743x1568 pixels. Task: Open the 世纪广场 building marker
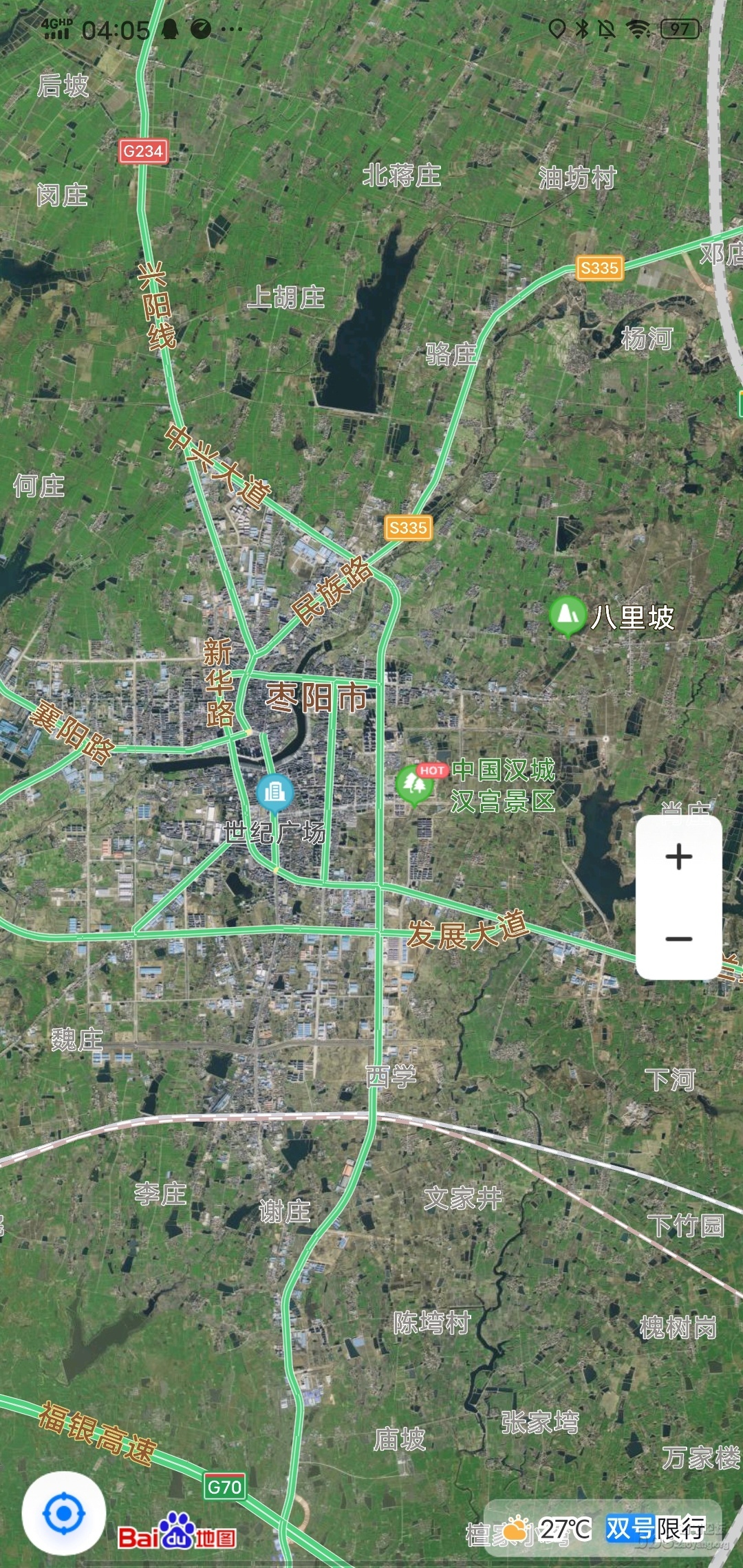[274, 793]
